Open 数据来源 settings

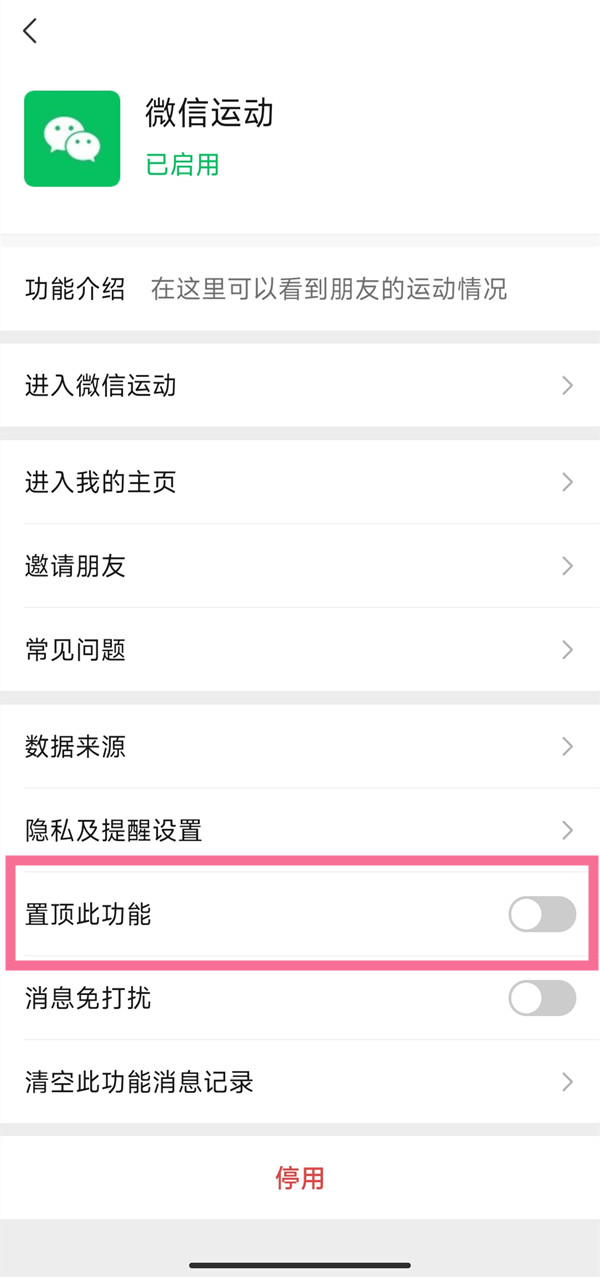[300, 747]
